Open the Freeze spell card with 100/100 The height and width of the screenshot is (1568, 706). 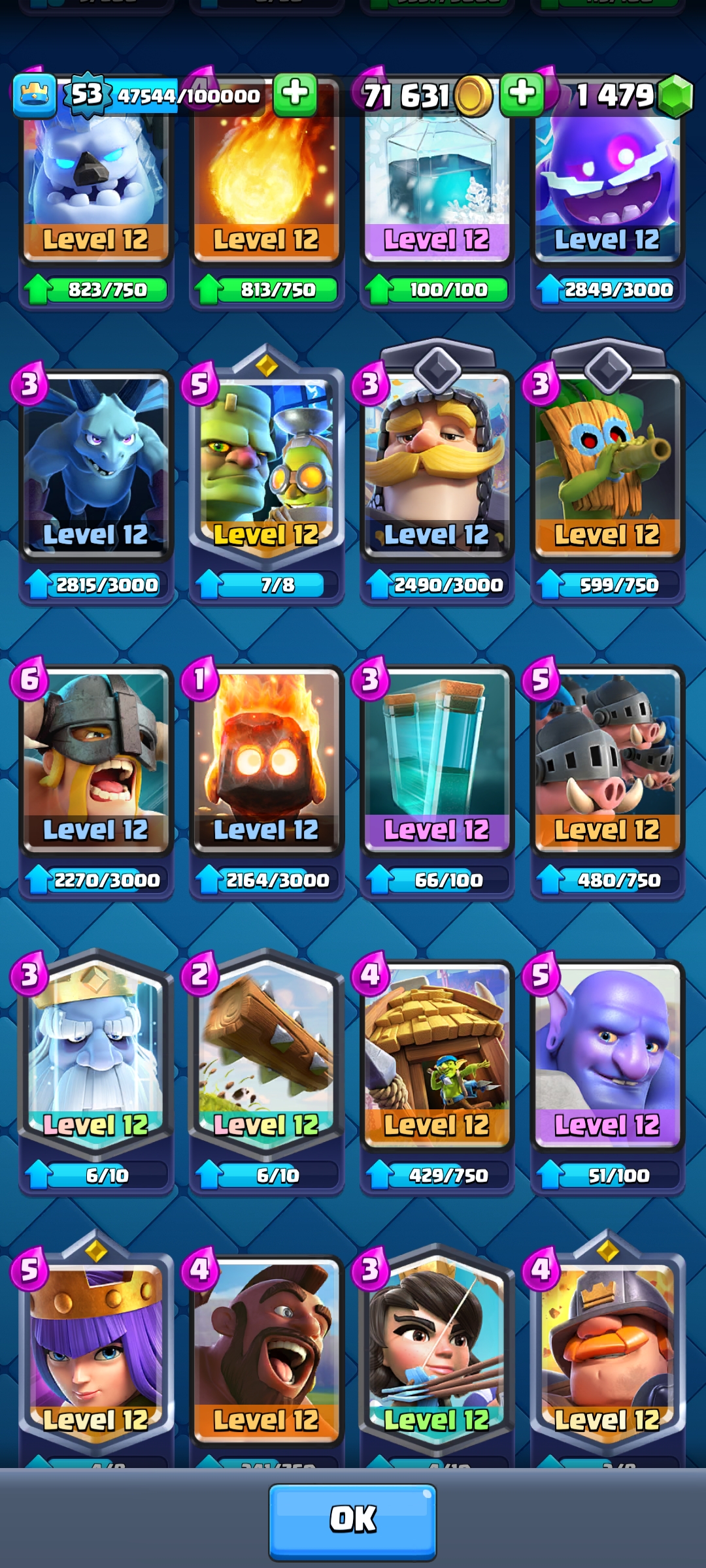(437, 189)
